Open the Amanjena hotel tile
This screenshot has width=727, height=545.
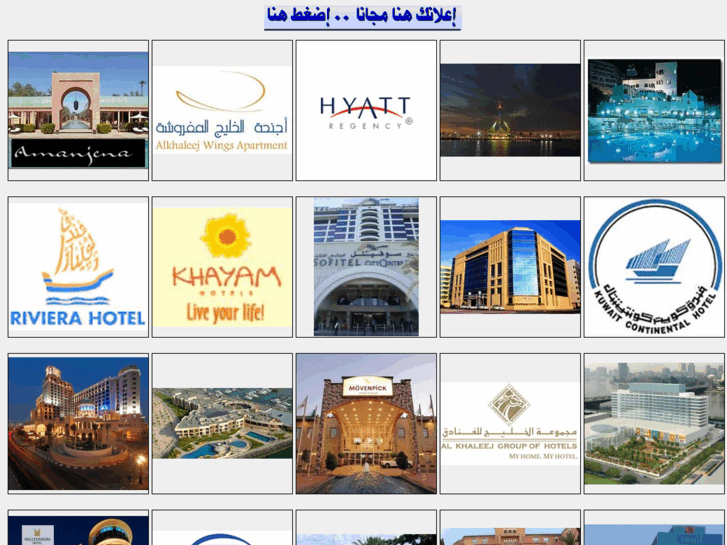click(78, 110)
